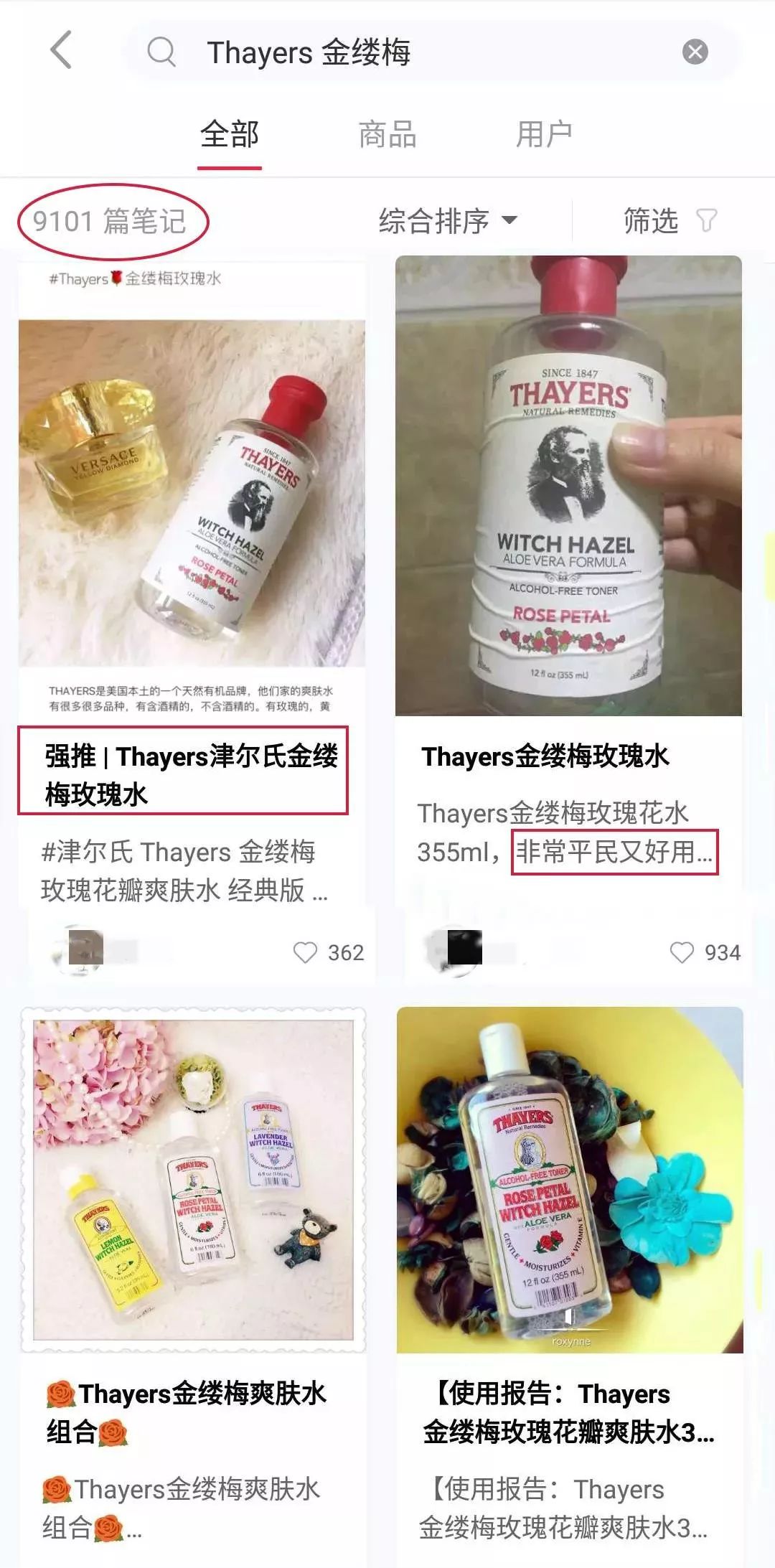Open the 筛选 filter options
The height and width of the screenshot is (1568, 775).
click(x=669, y=221)
